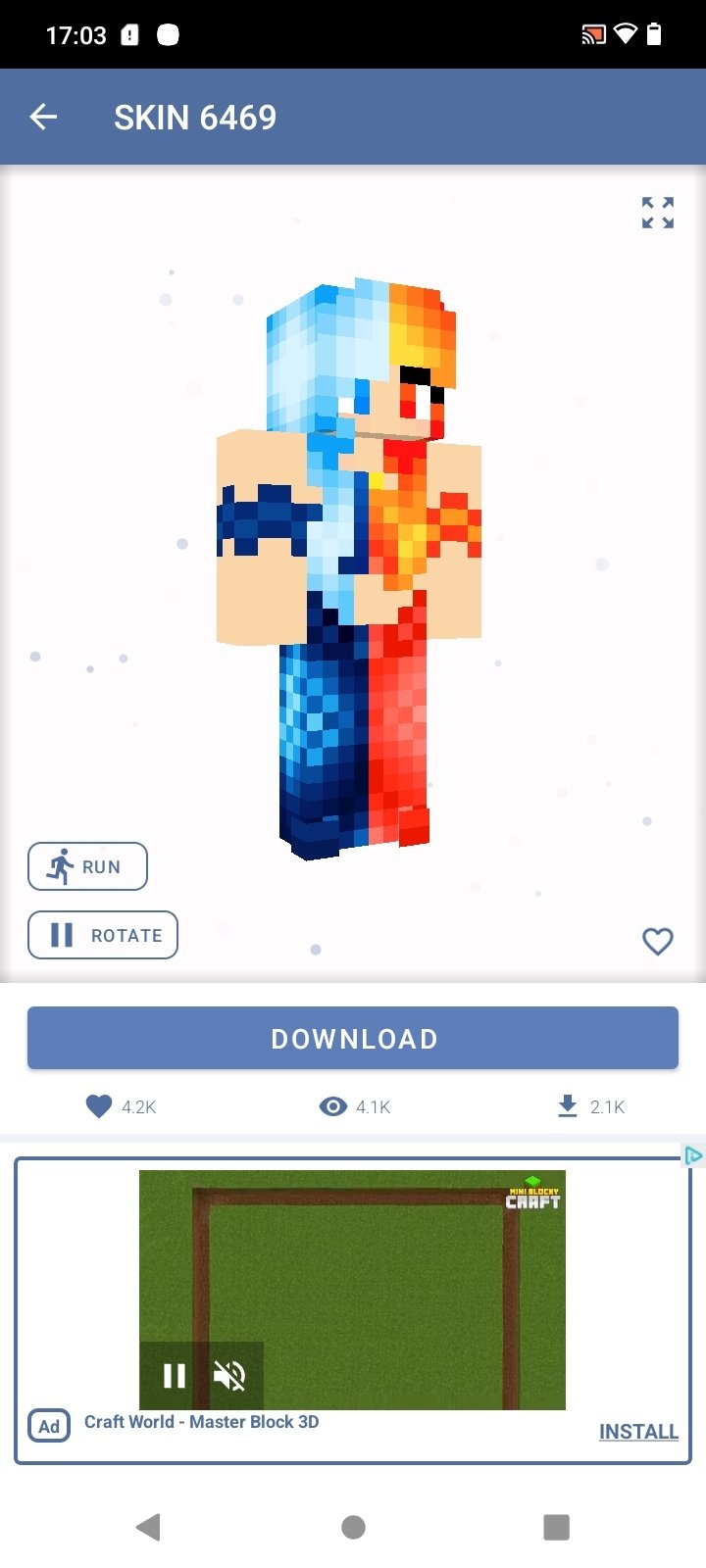Make the skin character run

[87, 866]
